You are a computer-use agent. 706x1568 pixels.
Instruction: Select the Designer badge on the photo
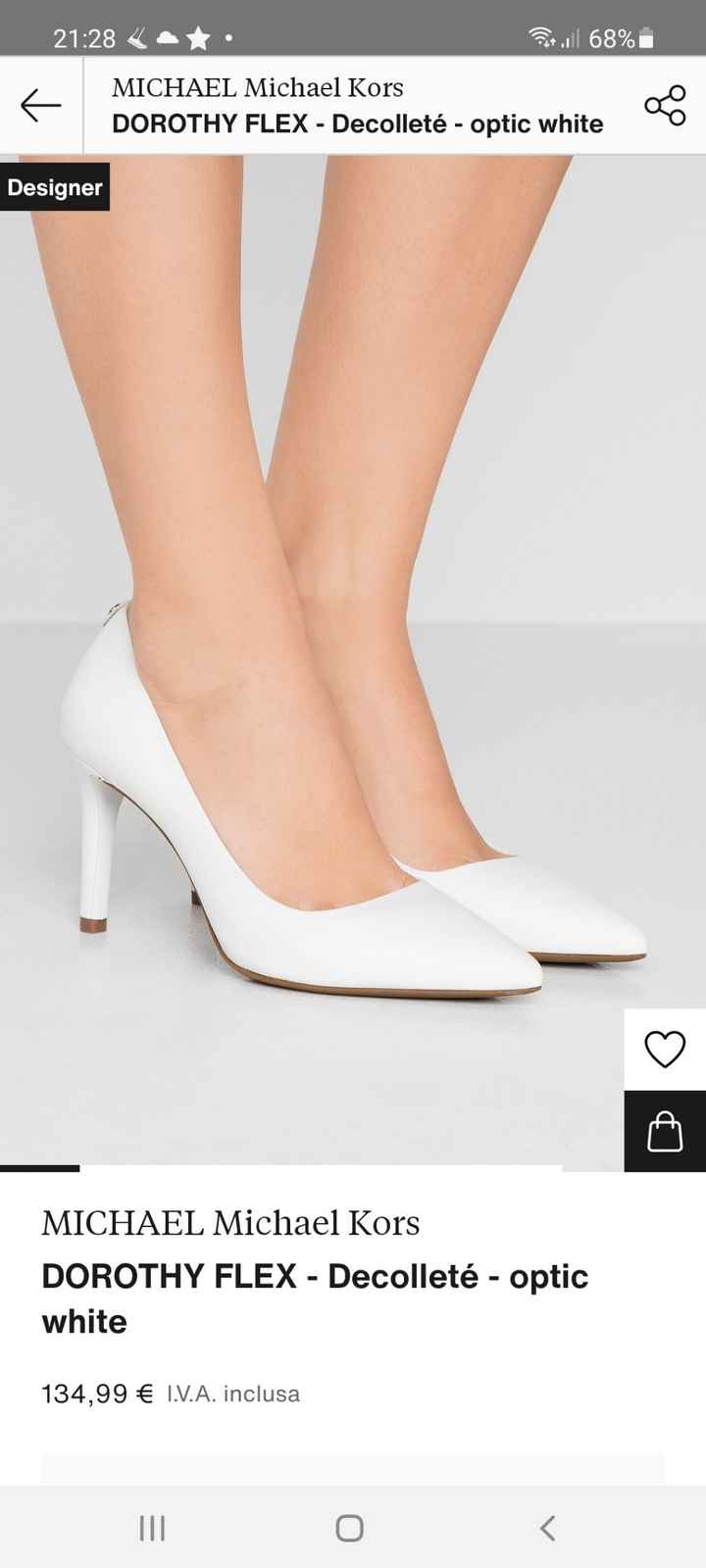point(54,187)
